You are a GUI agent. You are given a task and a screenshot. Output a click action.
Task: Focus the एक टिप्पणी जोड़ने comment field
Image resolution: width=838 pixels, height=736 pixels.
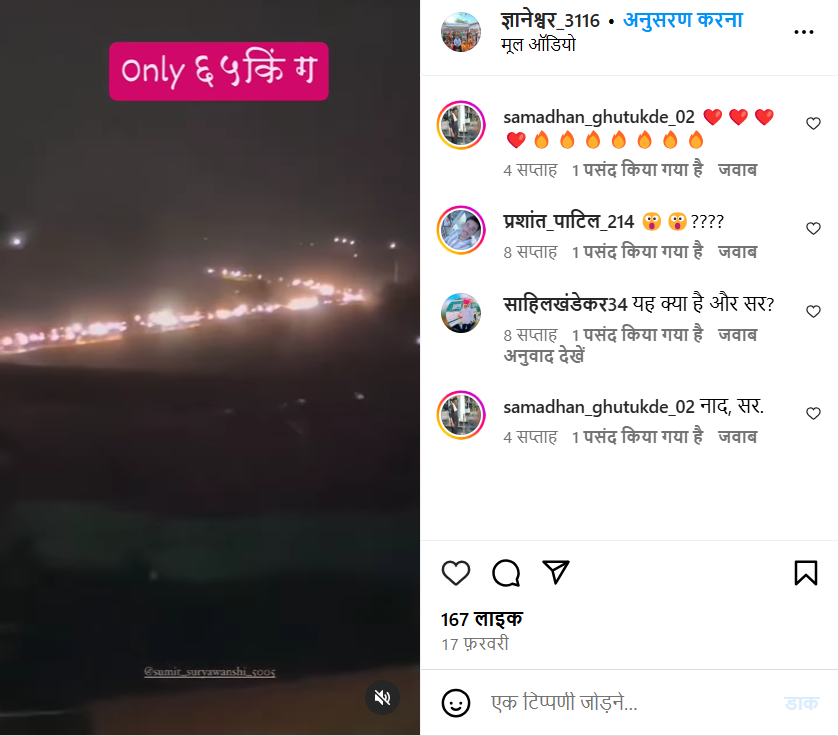(620, 703)
